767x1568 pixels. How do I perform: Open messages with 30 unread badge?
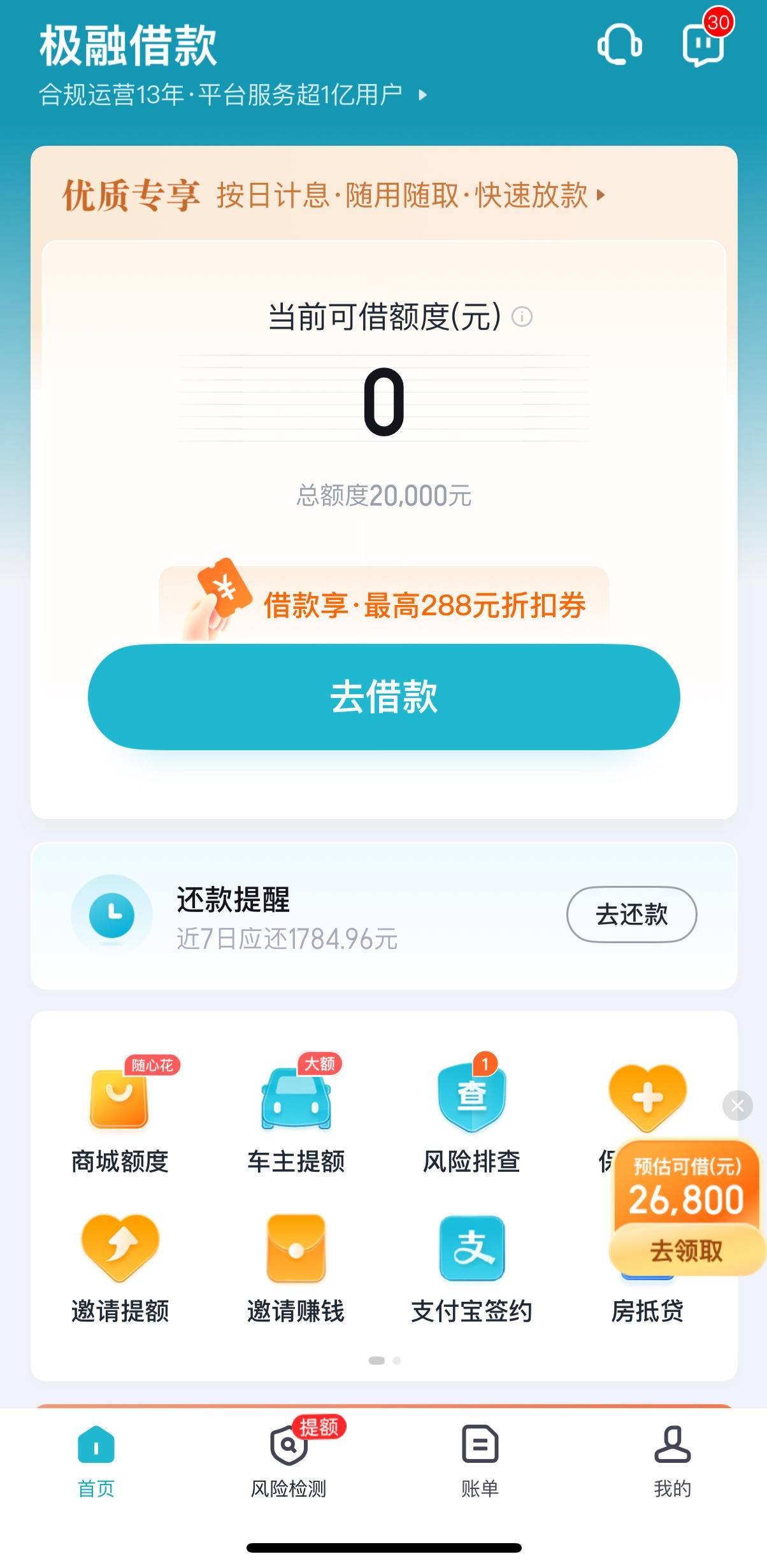703,45
